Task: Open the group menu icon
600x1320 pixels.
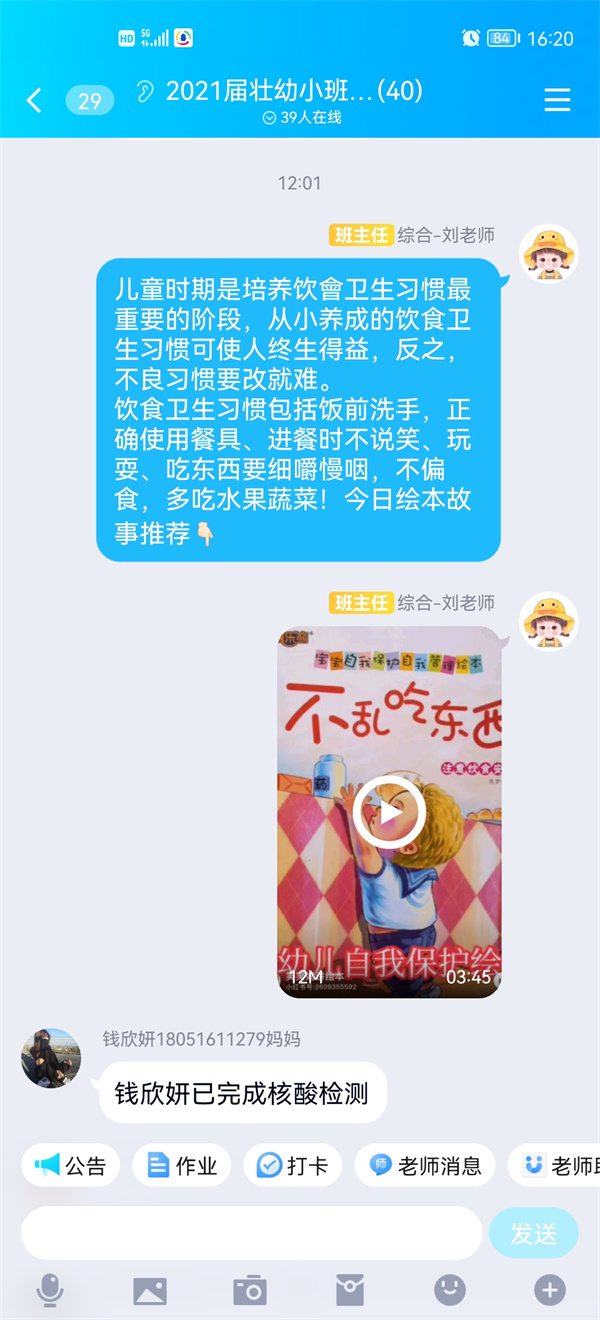Action: (x=557, y=100)
